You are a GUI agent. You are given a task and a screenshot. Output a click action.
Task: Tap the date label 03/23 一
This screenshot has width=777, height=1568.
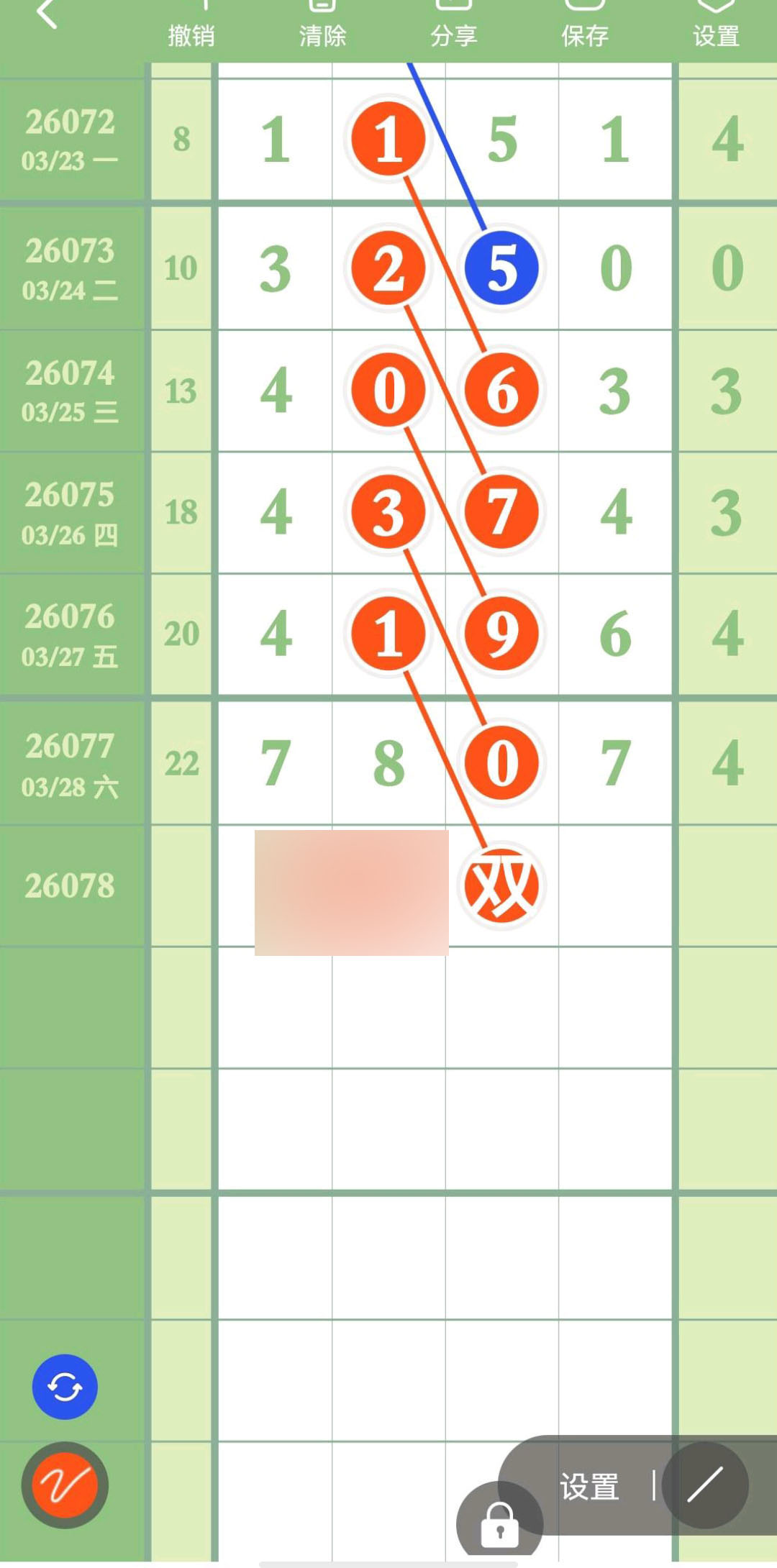pyautogui.click(x=72, y=160)
